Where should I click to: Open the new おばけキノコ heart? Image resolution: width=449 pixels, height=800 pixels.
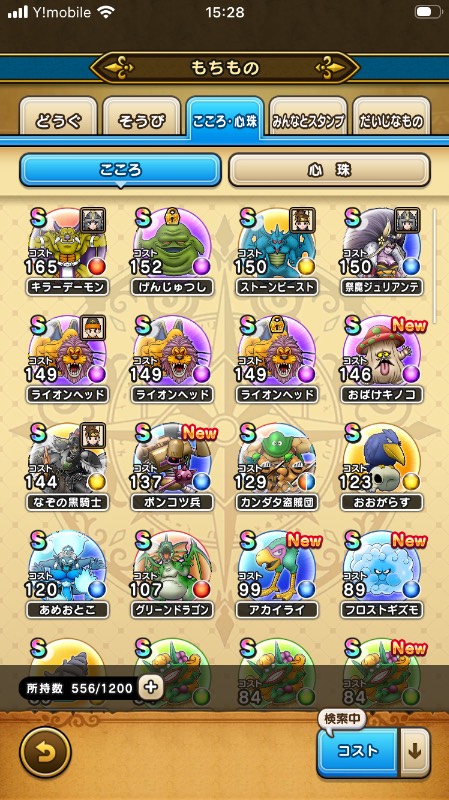(382, 359)
